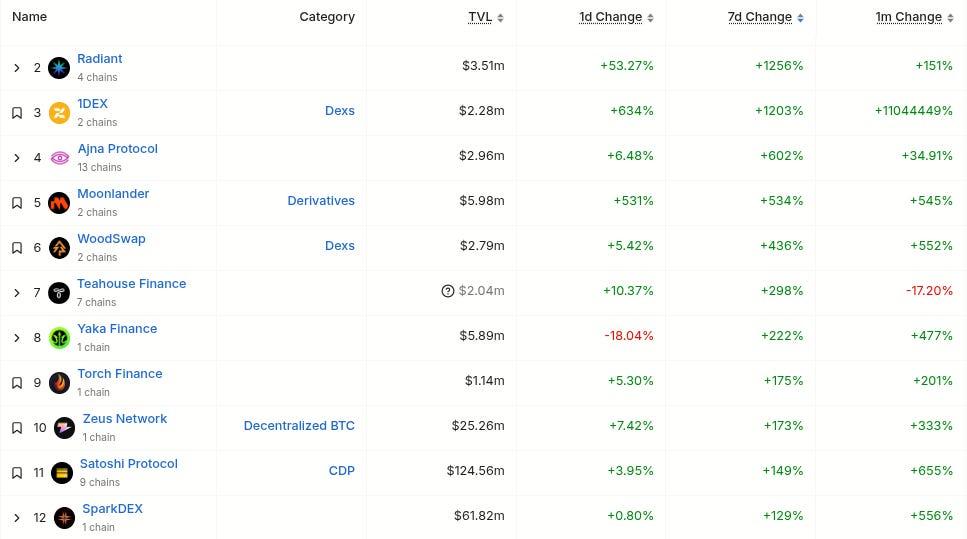Bookmark Moonlander
This screenshot has width=967, height=539.
(17, 203)
